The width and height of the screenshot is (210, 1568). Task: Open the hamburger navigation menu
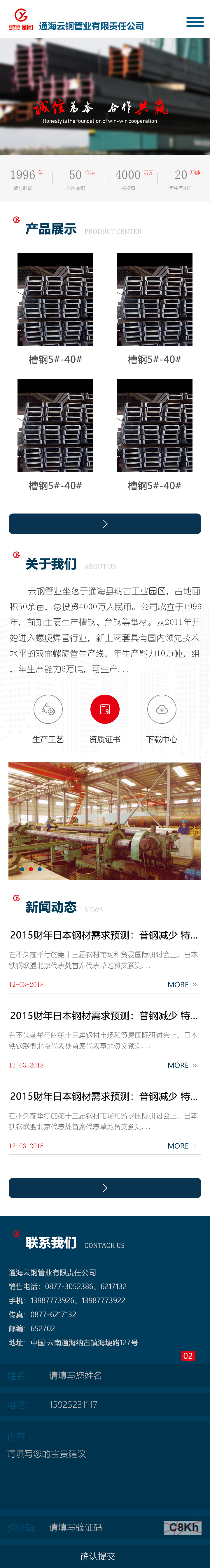point(195,22)
